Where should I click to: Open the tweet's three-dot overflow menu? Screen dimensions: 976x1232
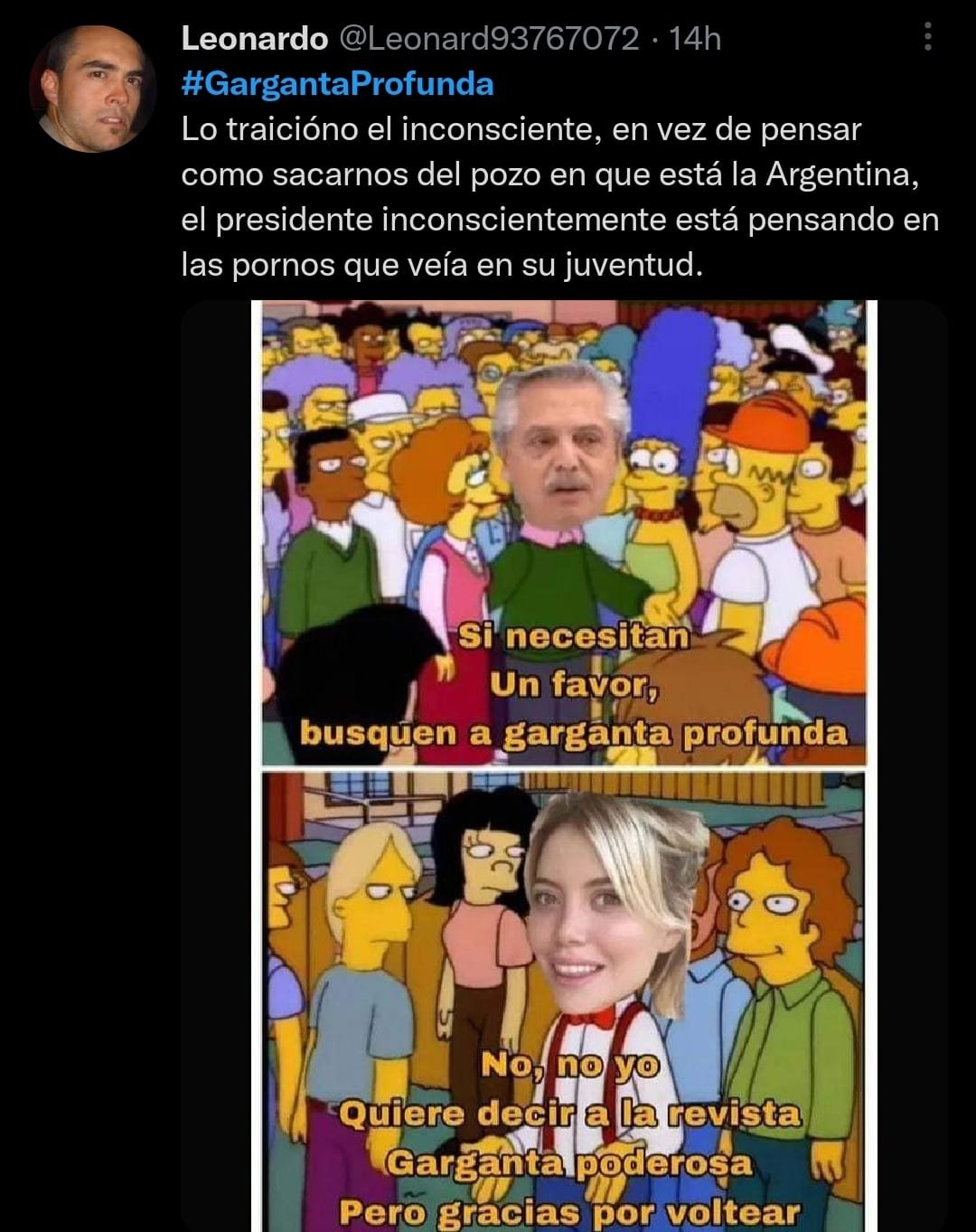pos(927,38)
